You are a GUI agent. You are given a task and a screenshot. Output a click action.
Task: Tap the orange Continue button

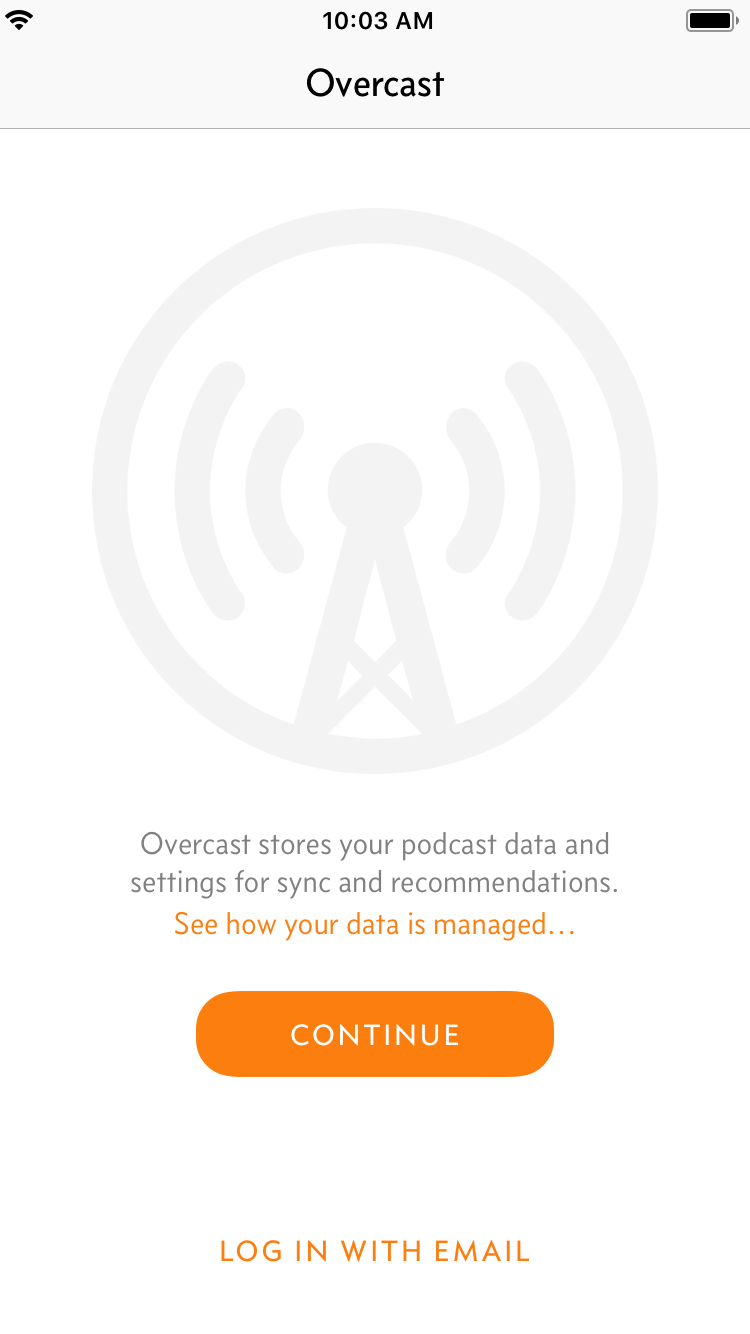(x=375, y=1034)
